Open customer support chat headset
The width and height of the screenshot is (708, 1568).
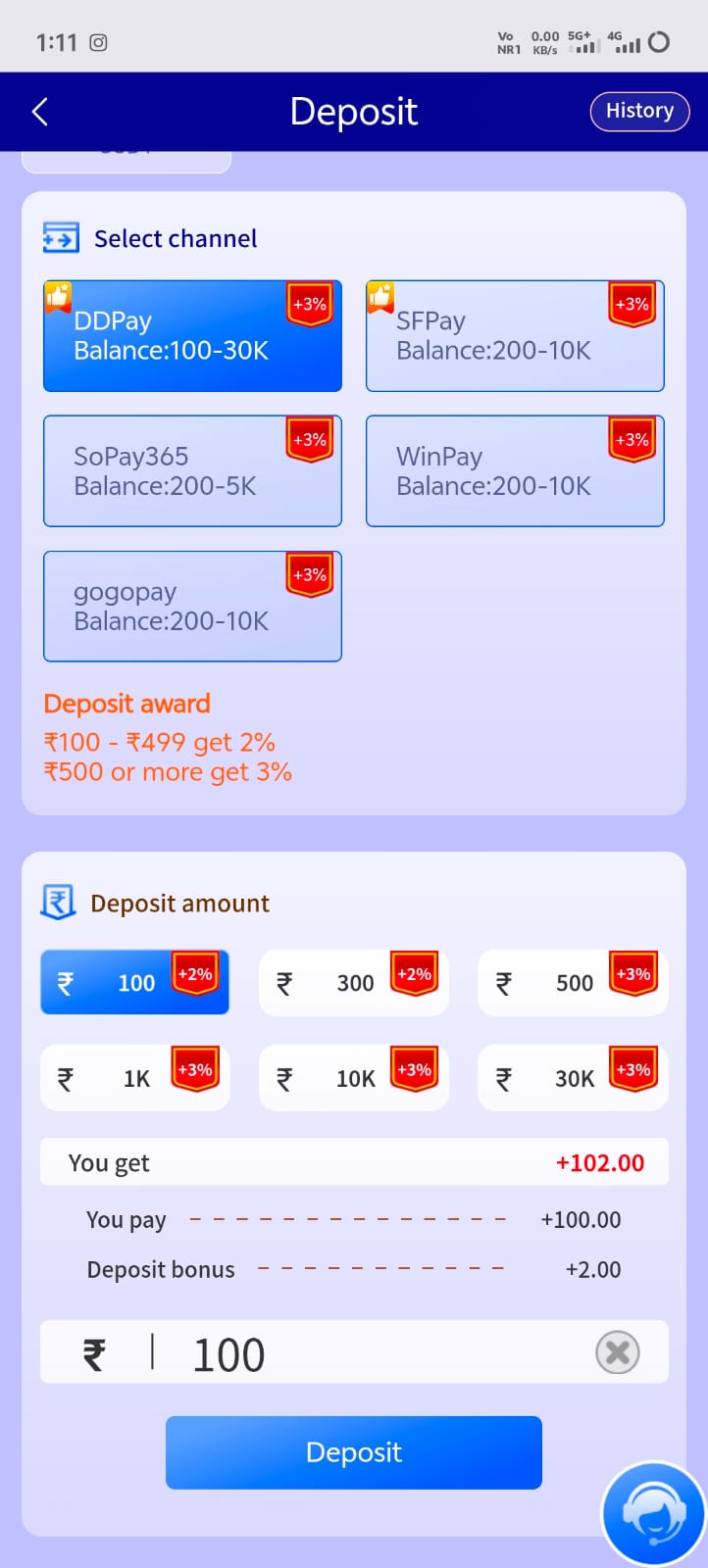click(654, 1514)
